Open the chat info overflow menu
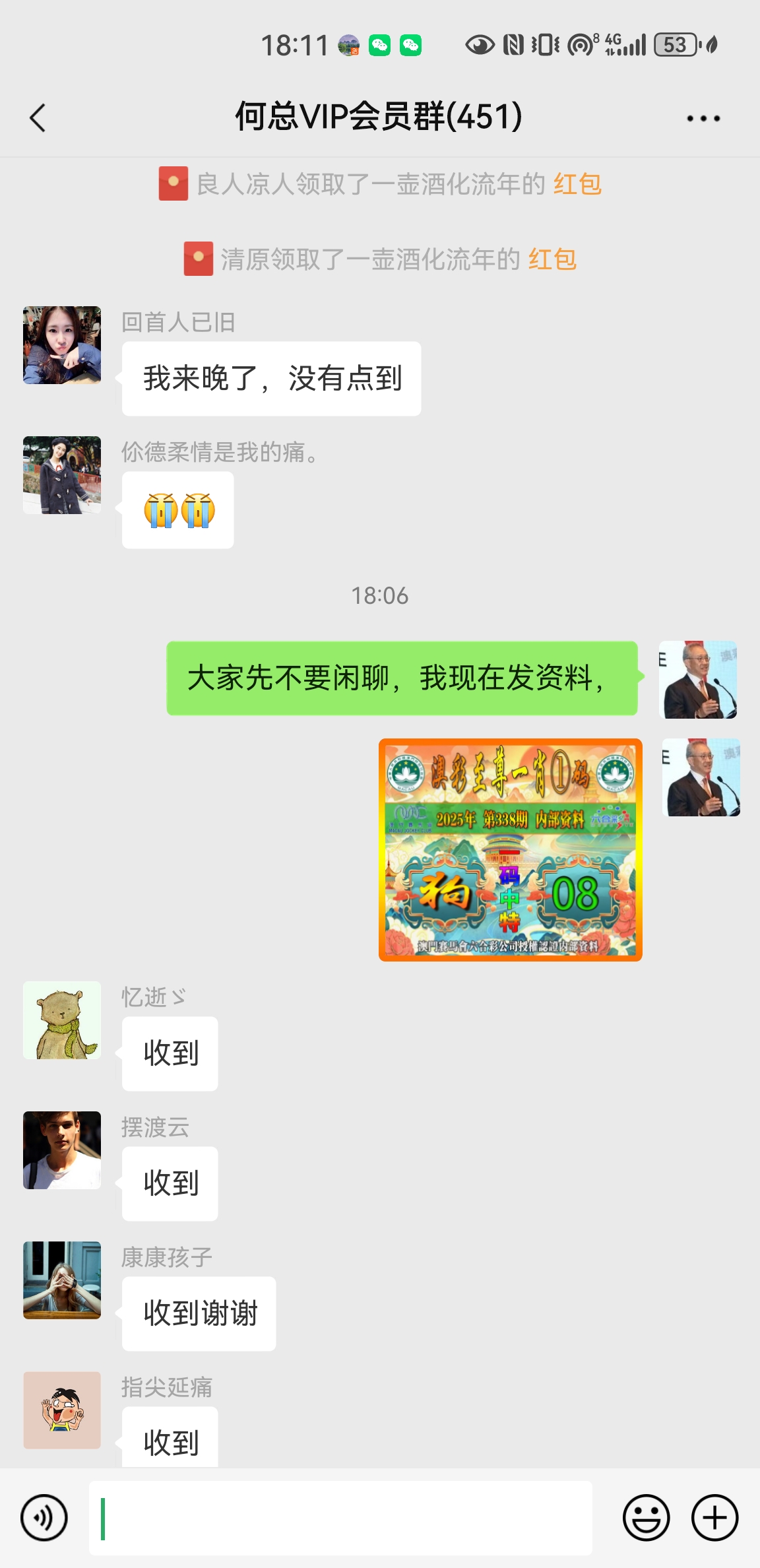The height and width of the screenshot is (1568, 760). [x=703, y=119]
